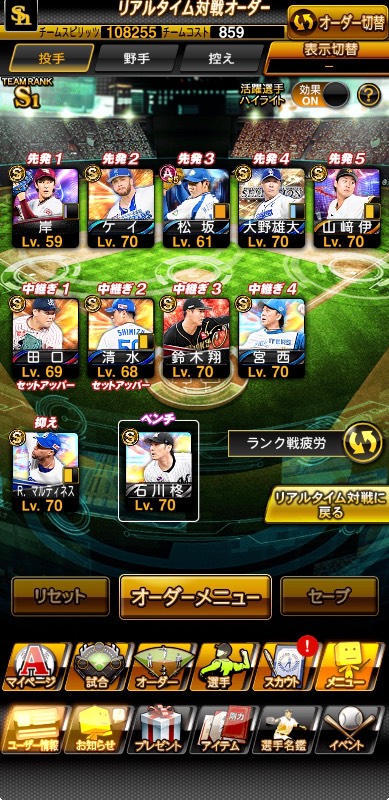
Task: Open the question mark help icon
Action: pyautogui.click(x=369, y=95)
